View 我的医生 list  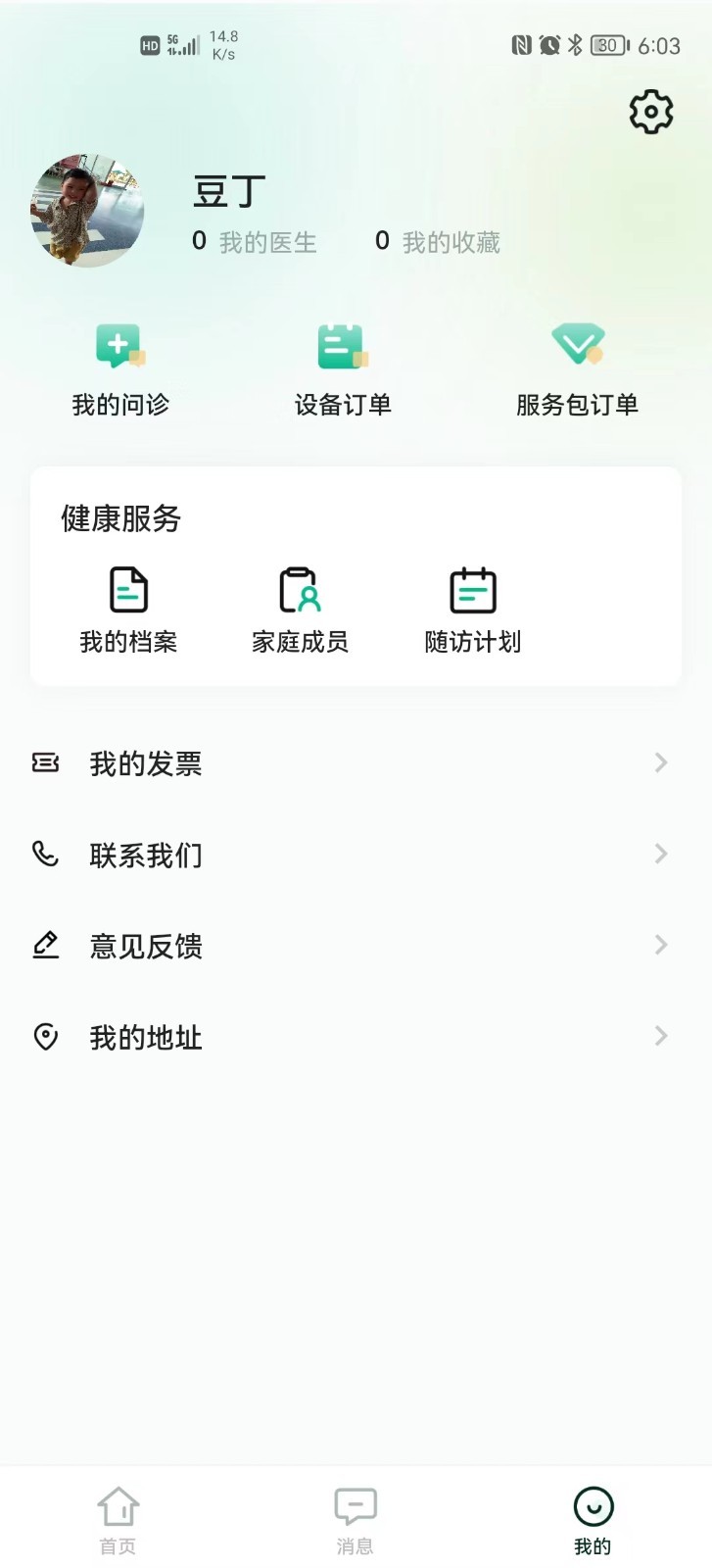[255, 242]
